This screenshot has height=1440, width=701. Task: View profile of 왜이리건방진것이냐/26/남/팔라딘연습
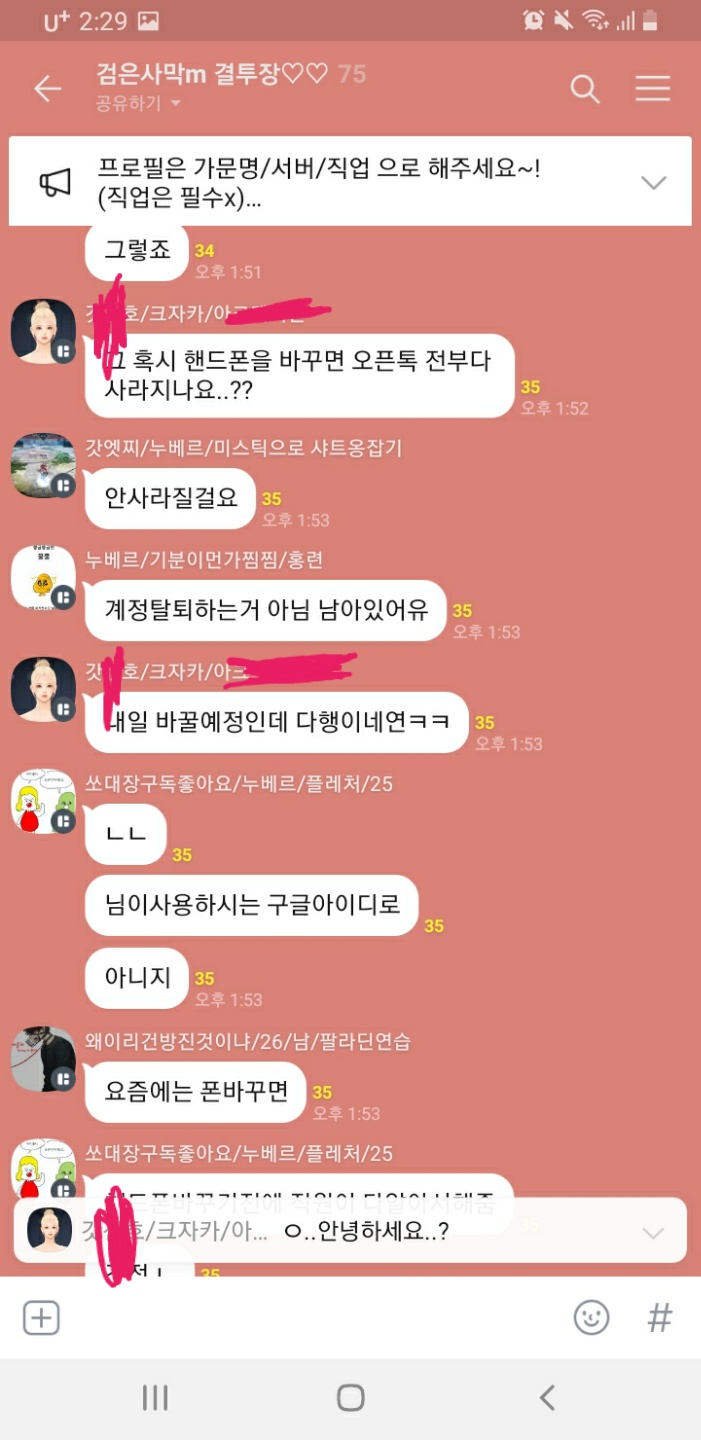[x=43, y=1059]
